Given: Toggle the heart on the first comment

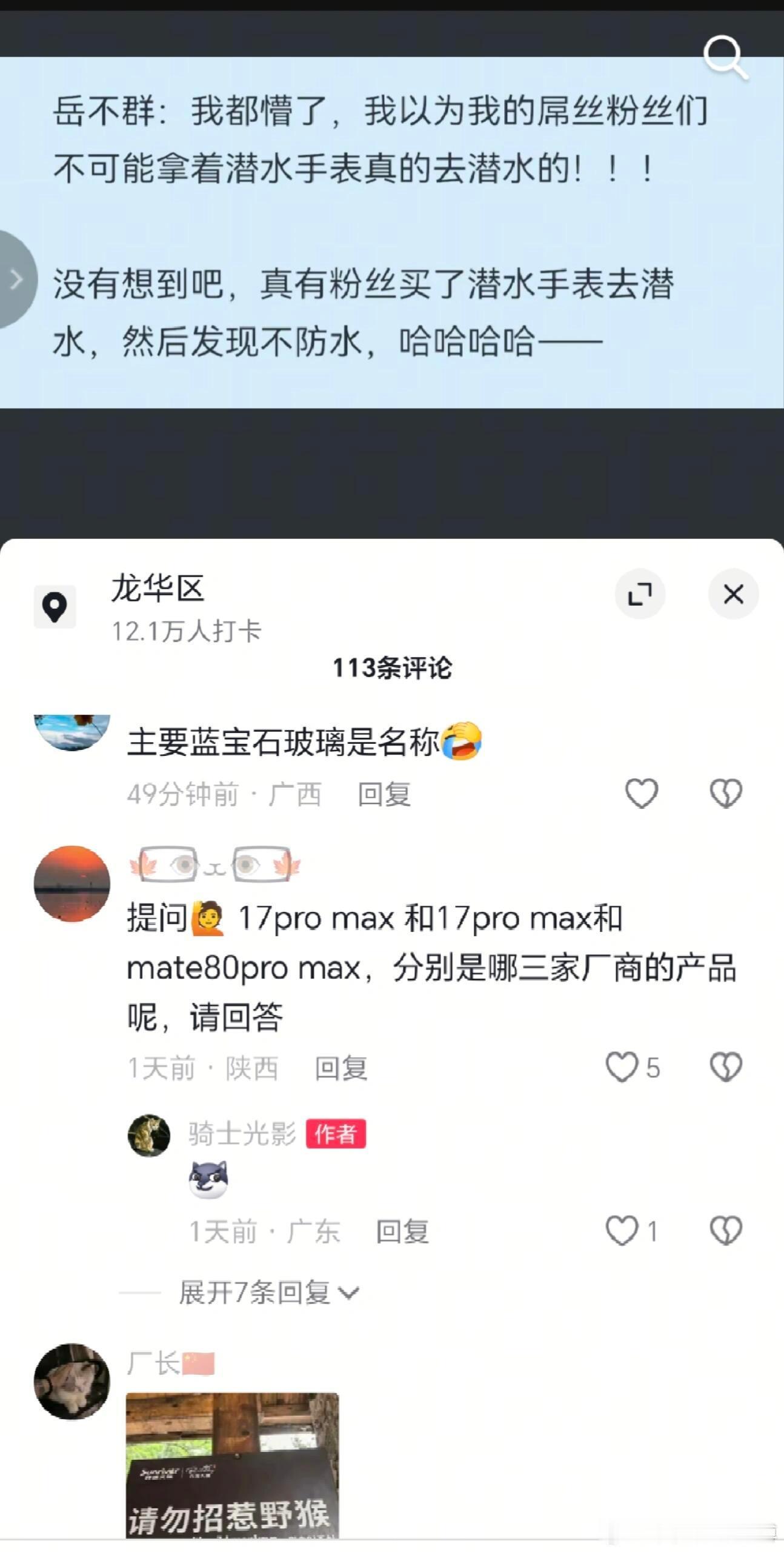Looking at the screenshot, I should 640,792.
